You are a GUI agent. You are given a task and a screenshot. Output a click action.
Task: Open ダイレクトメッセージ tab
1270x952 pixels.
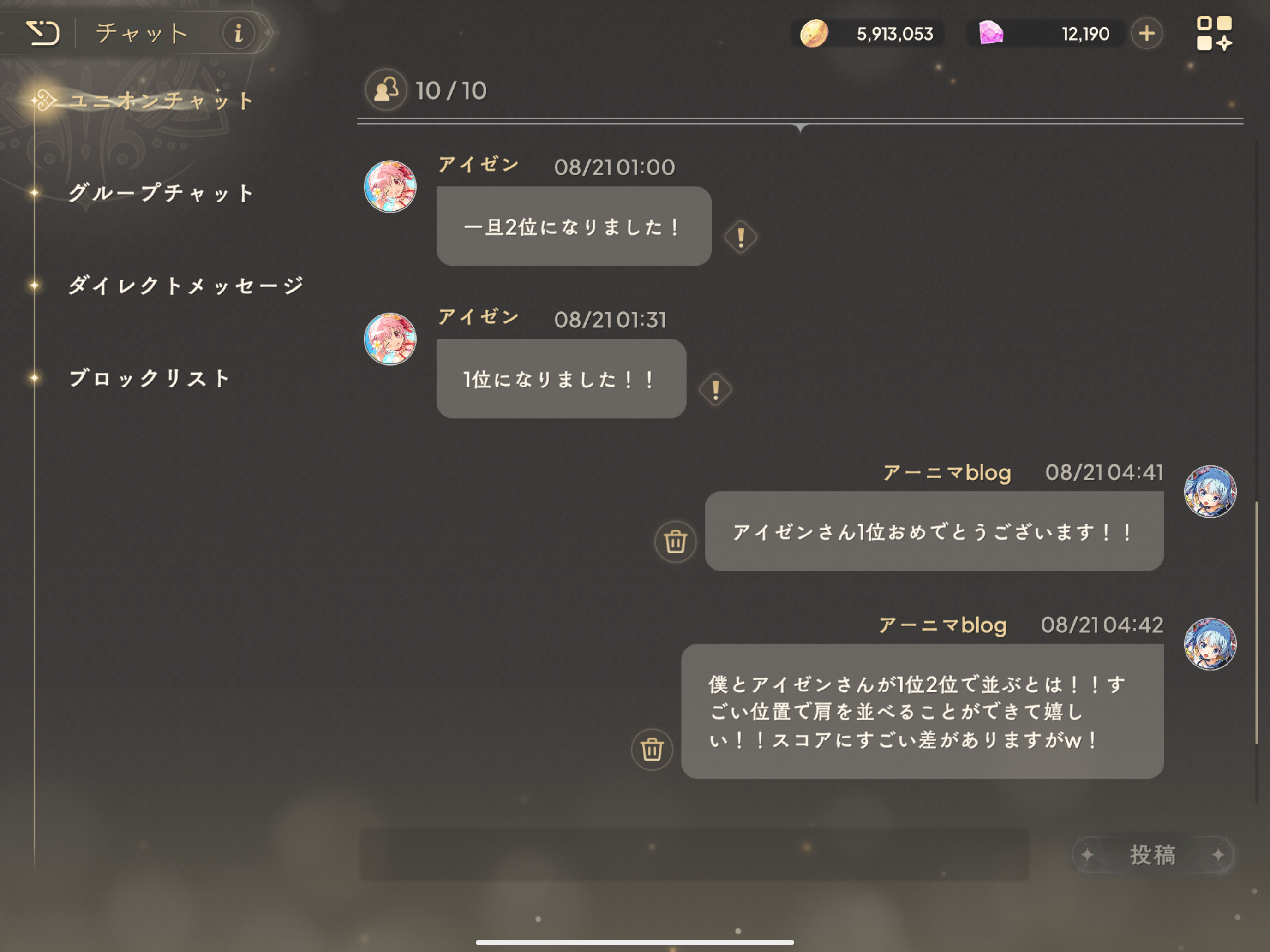[x=185, y=285]
